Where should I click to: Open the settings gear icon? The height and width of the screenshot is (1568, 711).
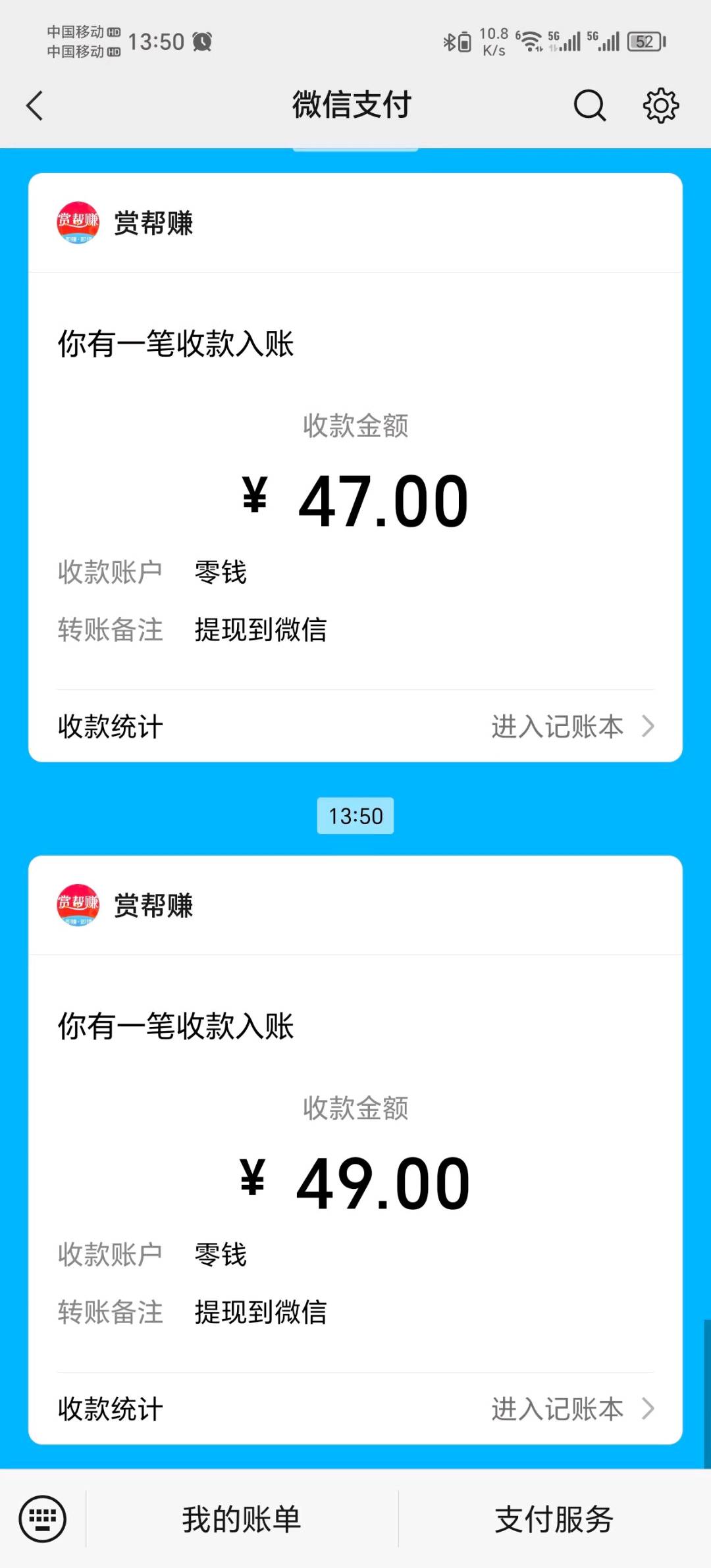pyautogui.click(x=661, y=105)
